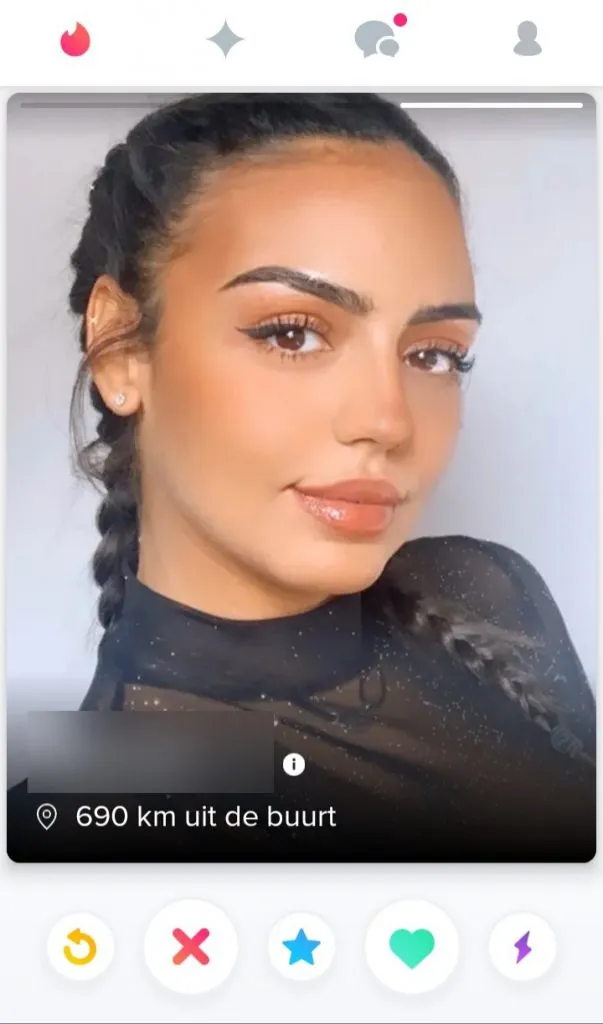Image resolution: width=603 pixels, height=1024 pixels.
Task: Open the messages tab
Action: (377, 40)
